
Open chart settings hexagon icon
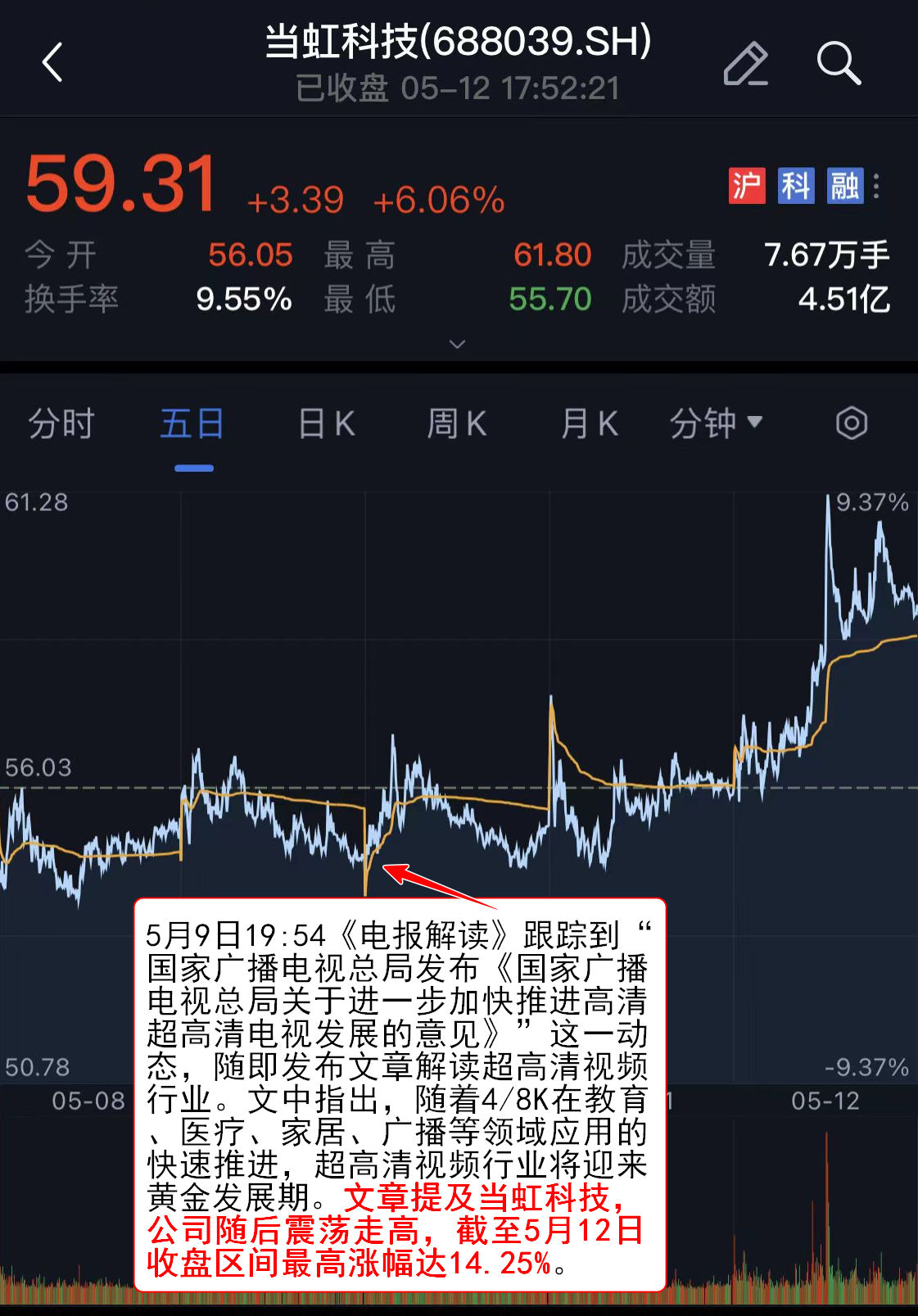851,423
